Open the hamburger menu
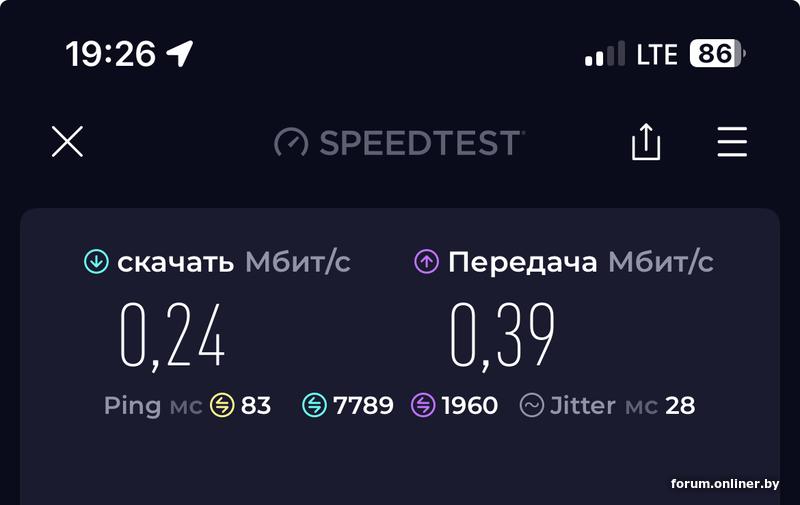Viewport: 800px width, 505px height. pyautogui.click(x=732, y=142)
